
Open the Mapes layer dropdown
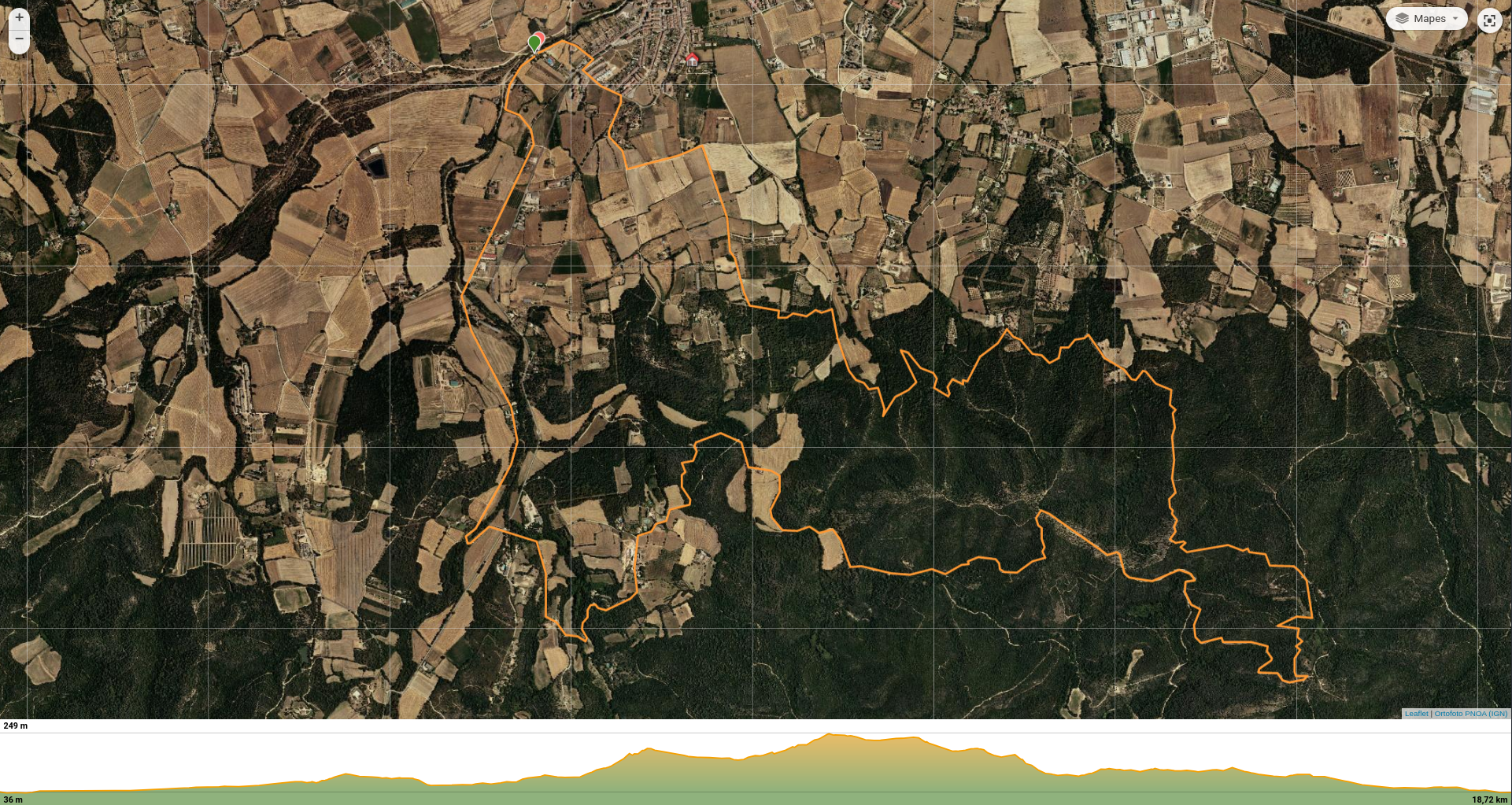tap(1426, 19)
